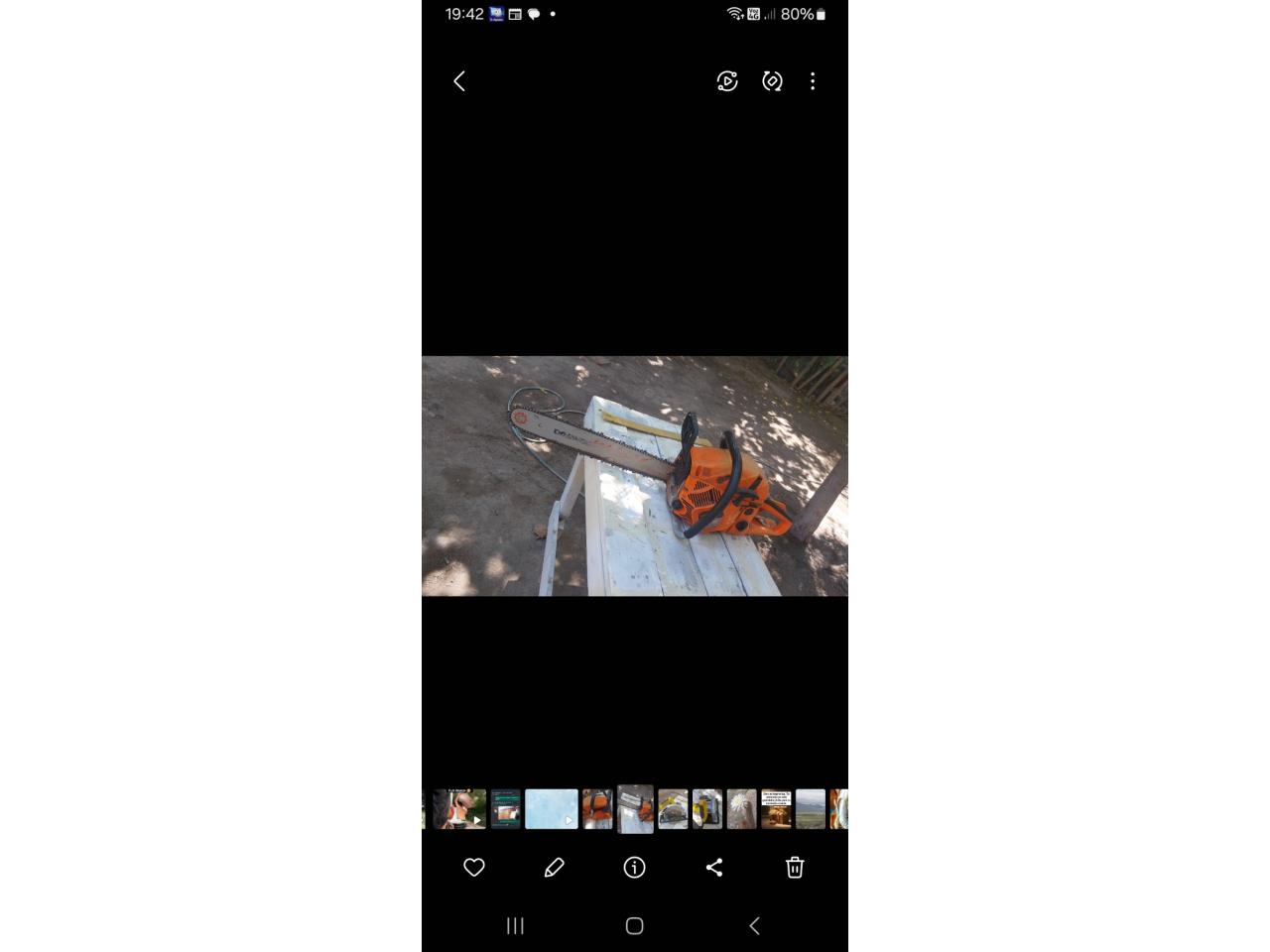The height and width of the screenshot is (952, 1270).
Task: Go back to the gallery
Action: [459, 81]
